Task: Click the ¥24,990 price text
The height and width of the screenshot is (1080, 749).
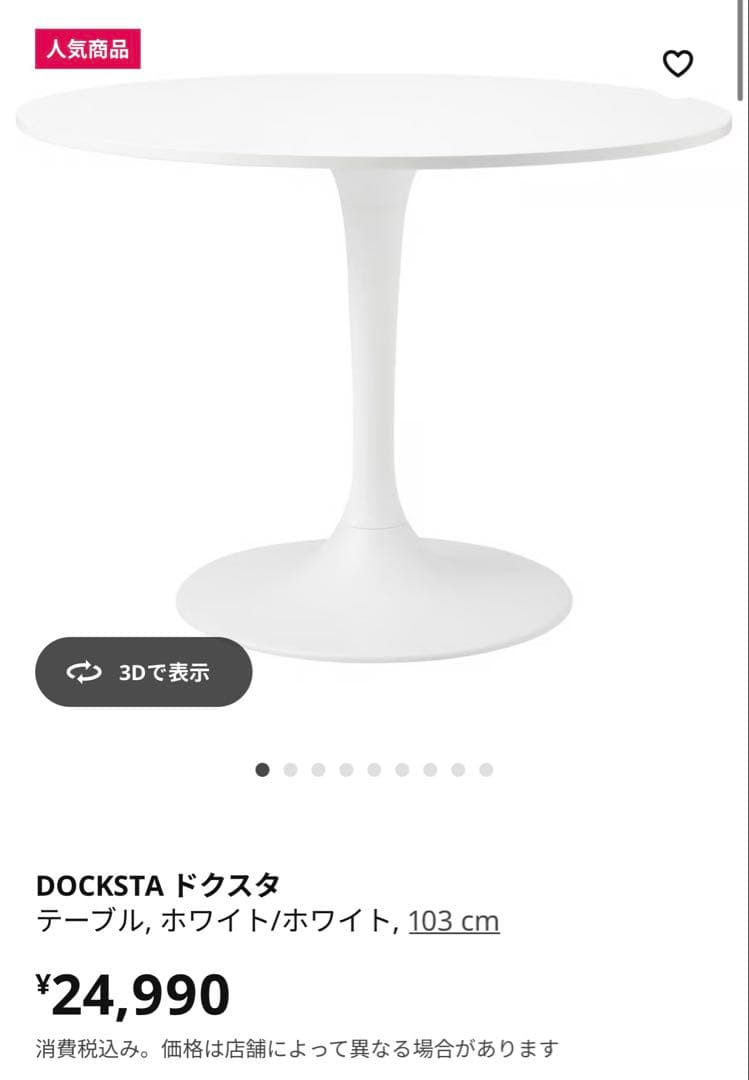Action: (x=135, y=988)
